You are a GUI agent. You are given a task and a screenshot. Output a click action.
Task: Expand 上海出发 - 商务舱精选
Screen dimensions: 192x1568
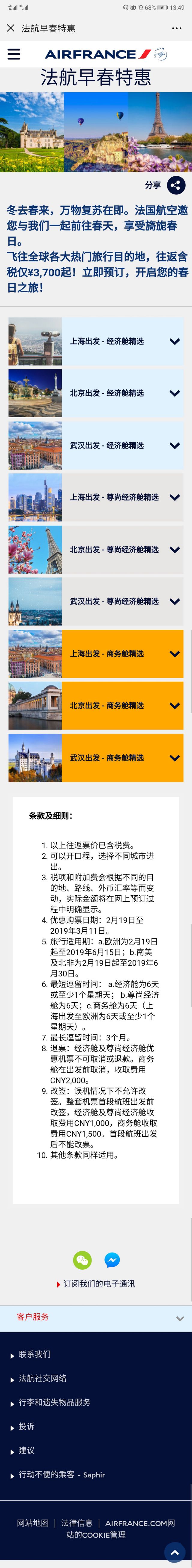(175, 654)
